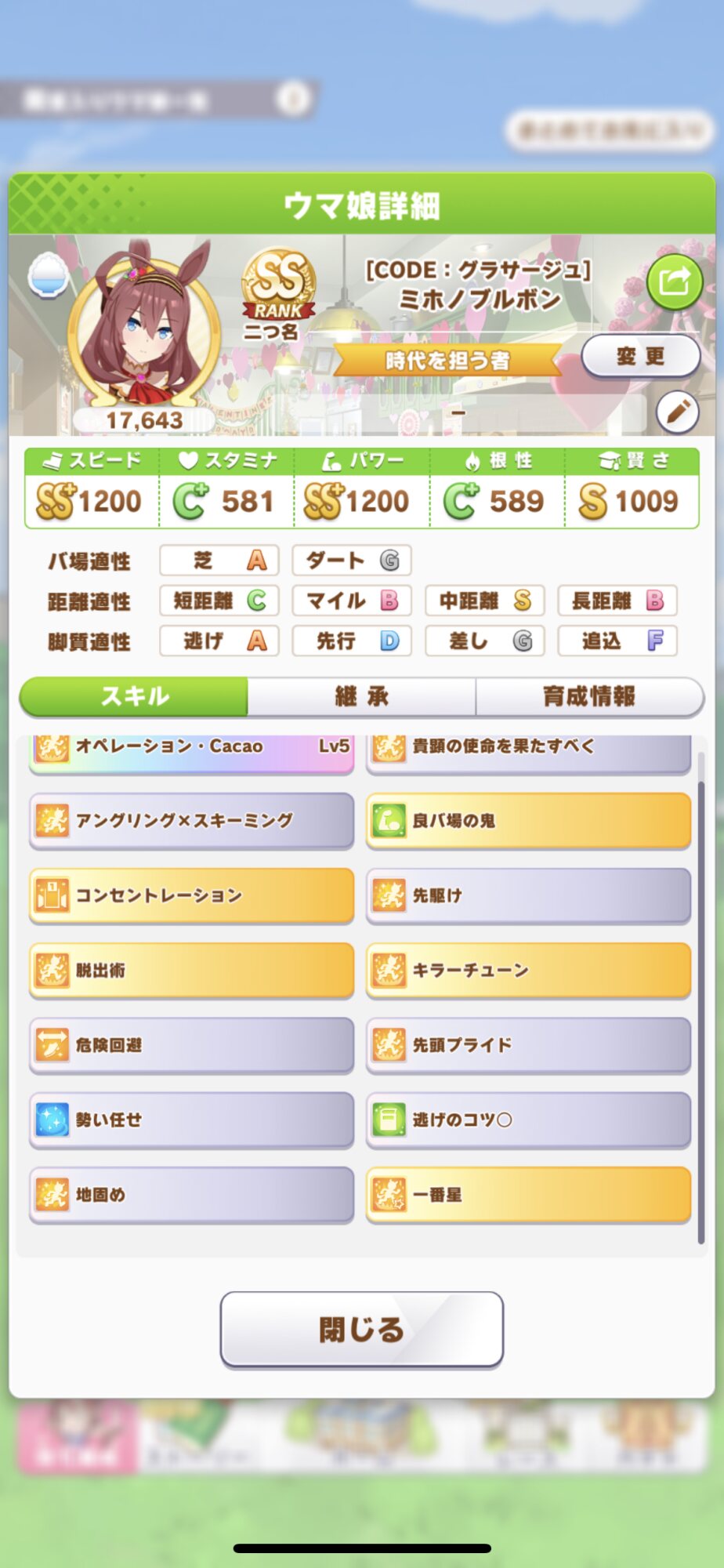Open the skill オペレーション・Cacao details
The image size is (724, 1568).
click(x=191, y=750)
